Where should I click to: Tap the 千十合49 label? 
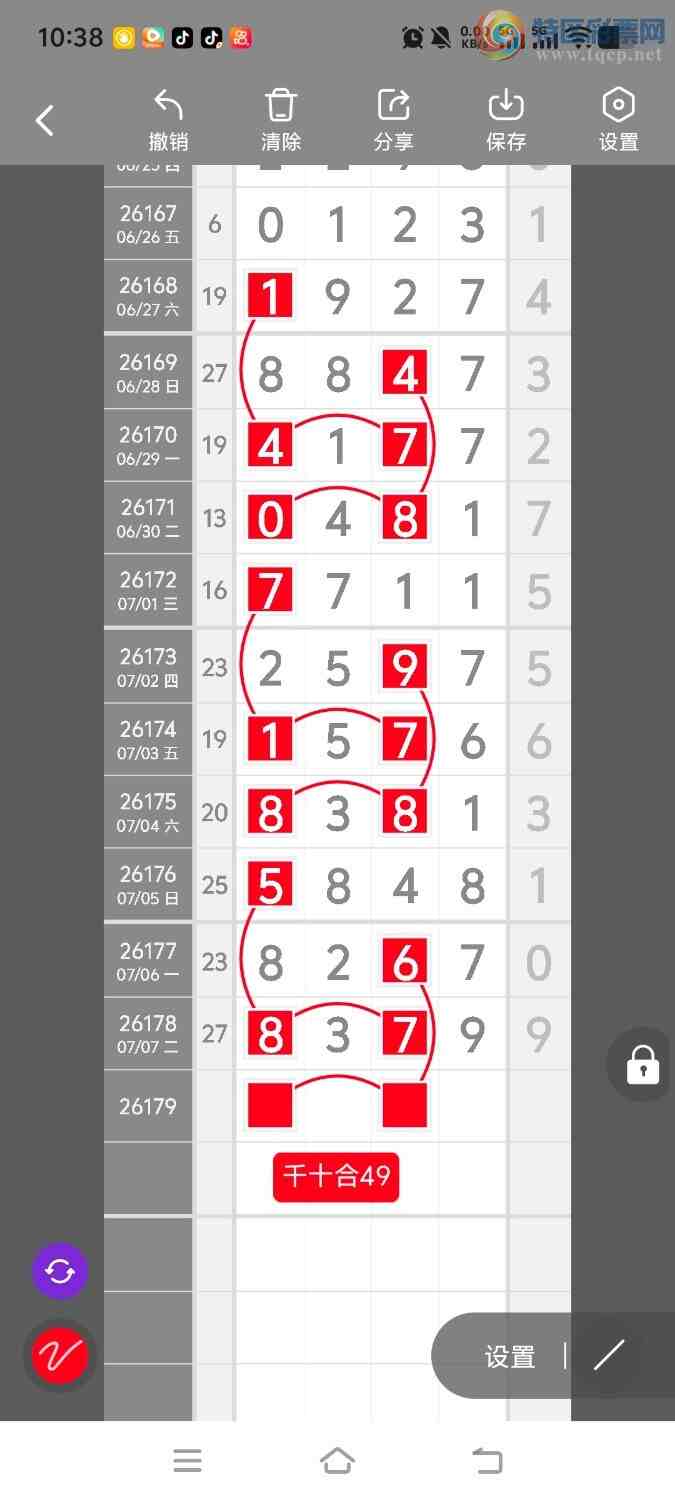tap(336, 1176)
